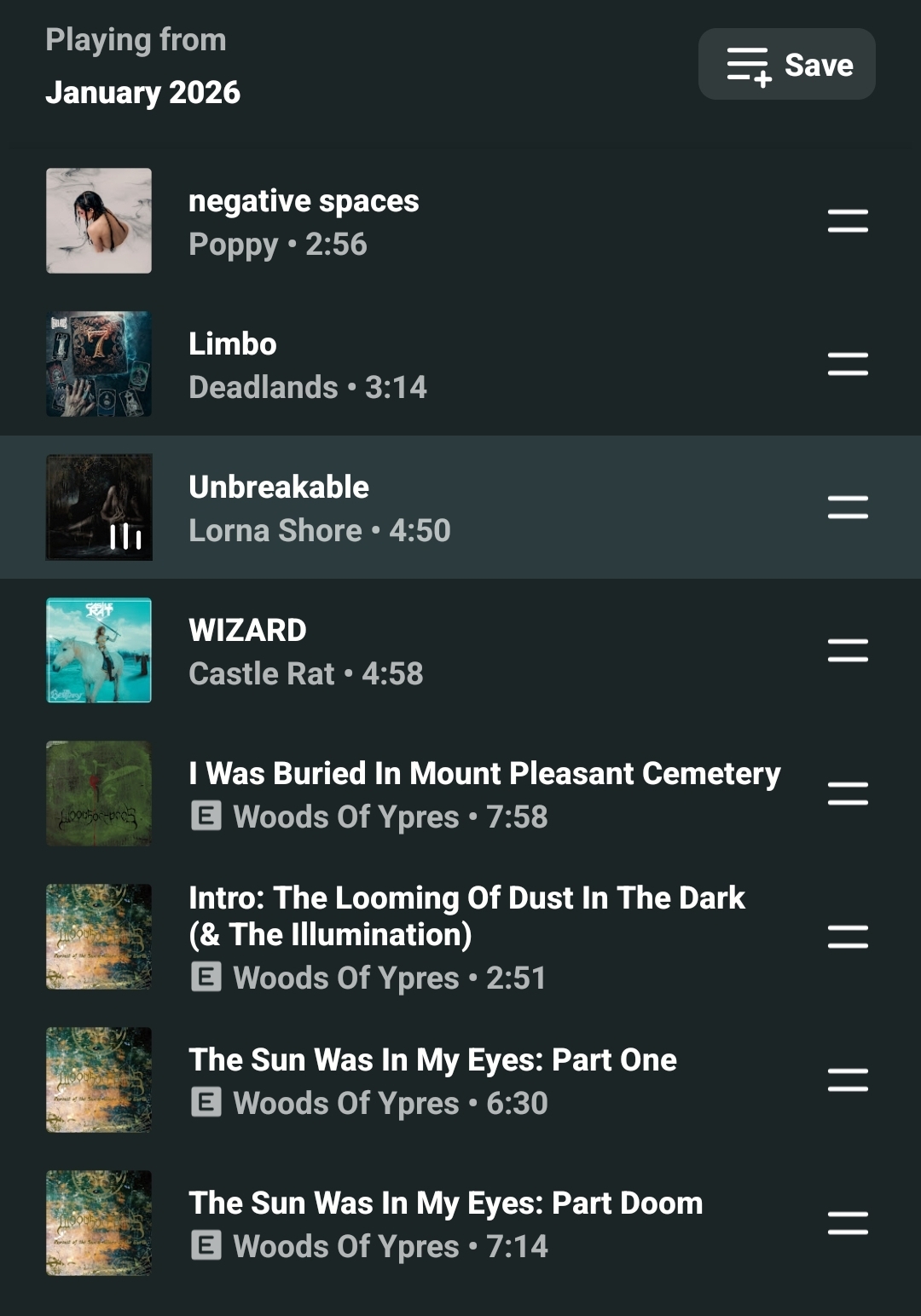Save the queue to a playlist
921x1316 pixels.
click(x=786, y=65)
